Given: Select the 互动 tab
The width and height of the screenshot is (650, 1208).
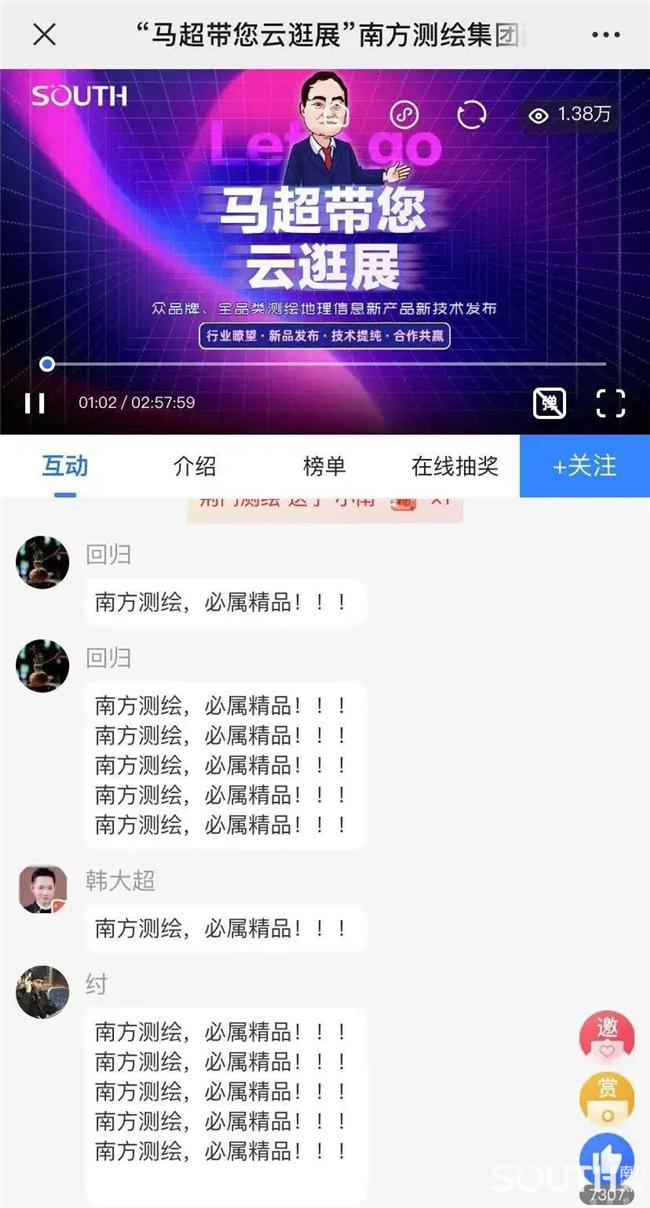Looking at the screenshot, I should point(65,466).
